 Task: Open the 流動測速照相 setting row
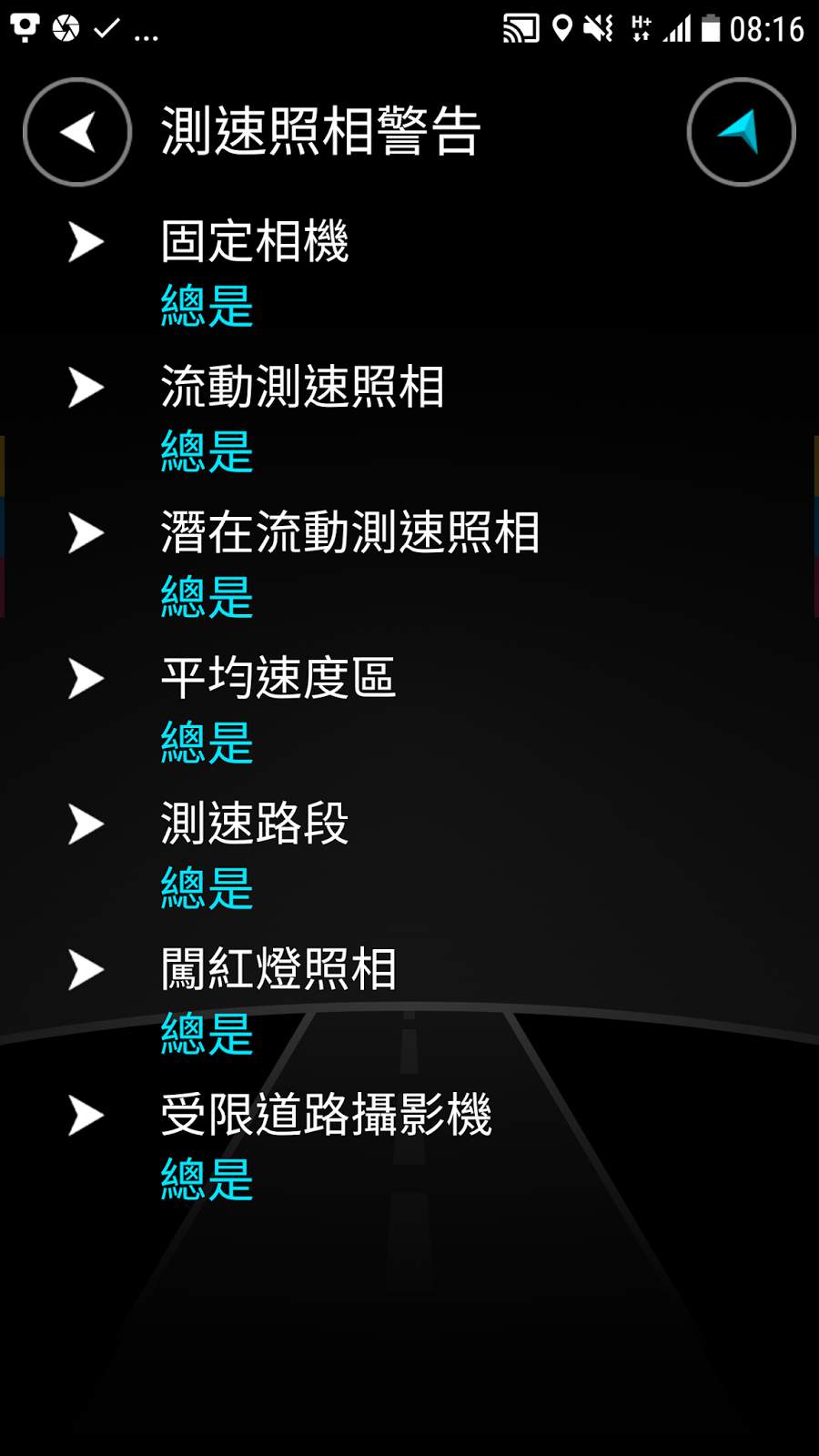[409, 419]
